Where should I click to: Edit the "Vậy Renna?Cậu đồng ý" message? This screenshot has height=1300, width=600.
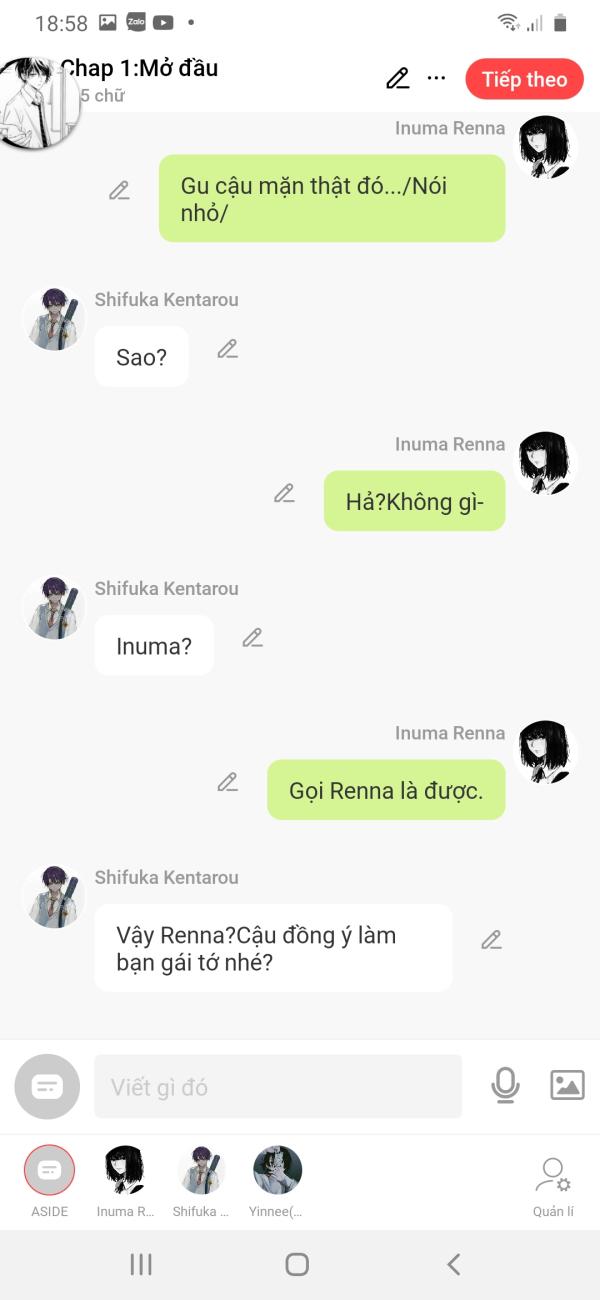click(x=491, y=940)
